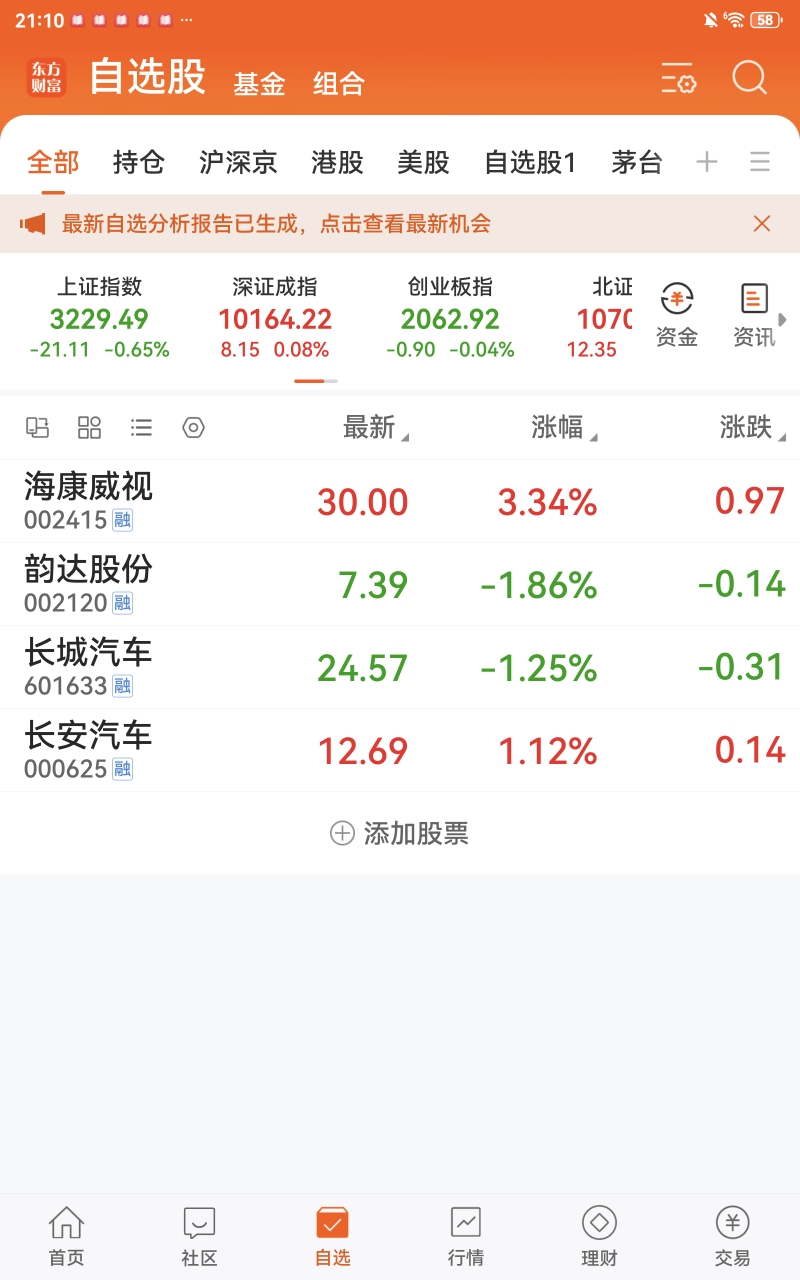800x1280 pixels.
Task: Go to the 行情 tab
Action: pyautogui.click(x=466, y=1237)
